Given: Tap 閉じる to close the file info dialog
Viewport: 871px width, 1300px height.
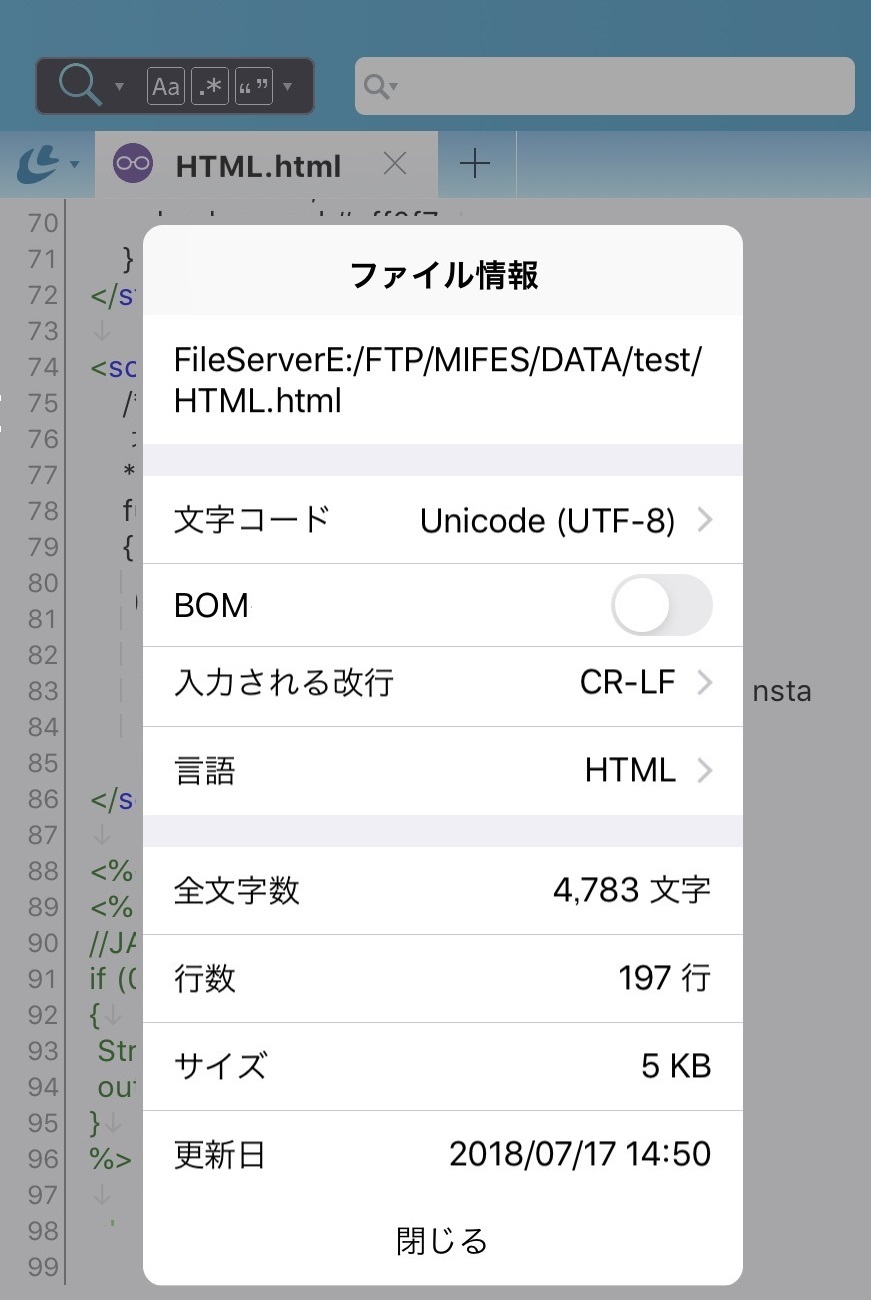Looking at the screenshot, I should point(440,1240).
